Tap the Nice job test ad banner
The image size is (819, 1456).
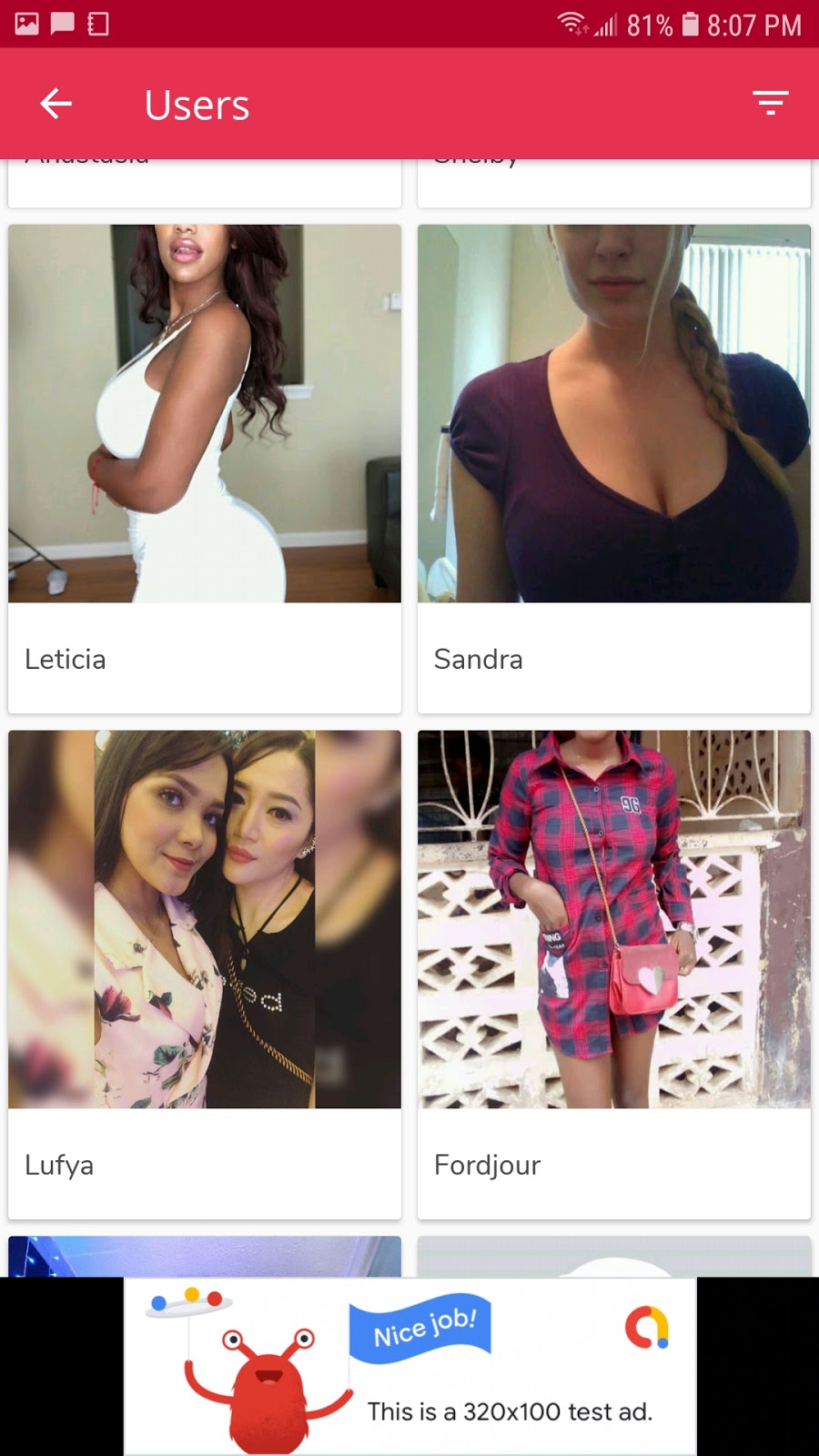pyautogui.click(x=410, y=1366)
